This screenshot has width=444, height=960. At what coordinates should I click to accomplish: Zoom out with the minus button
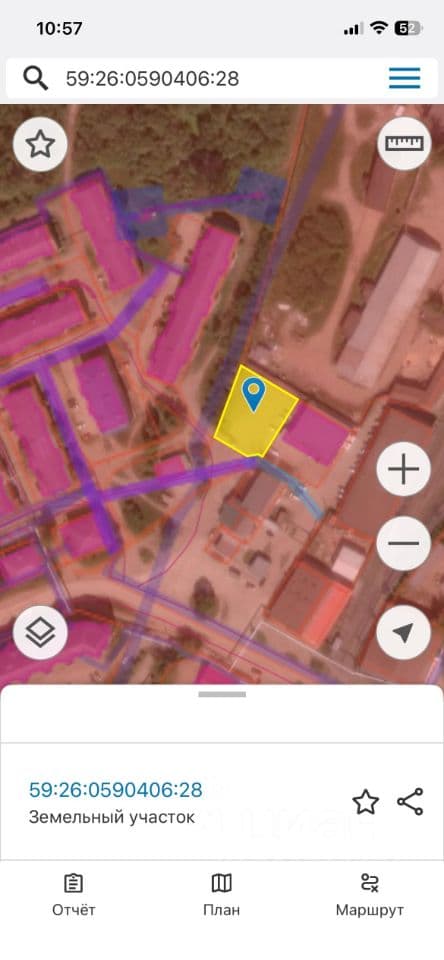point(404,543)
